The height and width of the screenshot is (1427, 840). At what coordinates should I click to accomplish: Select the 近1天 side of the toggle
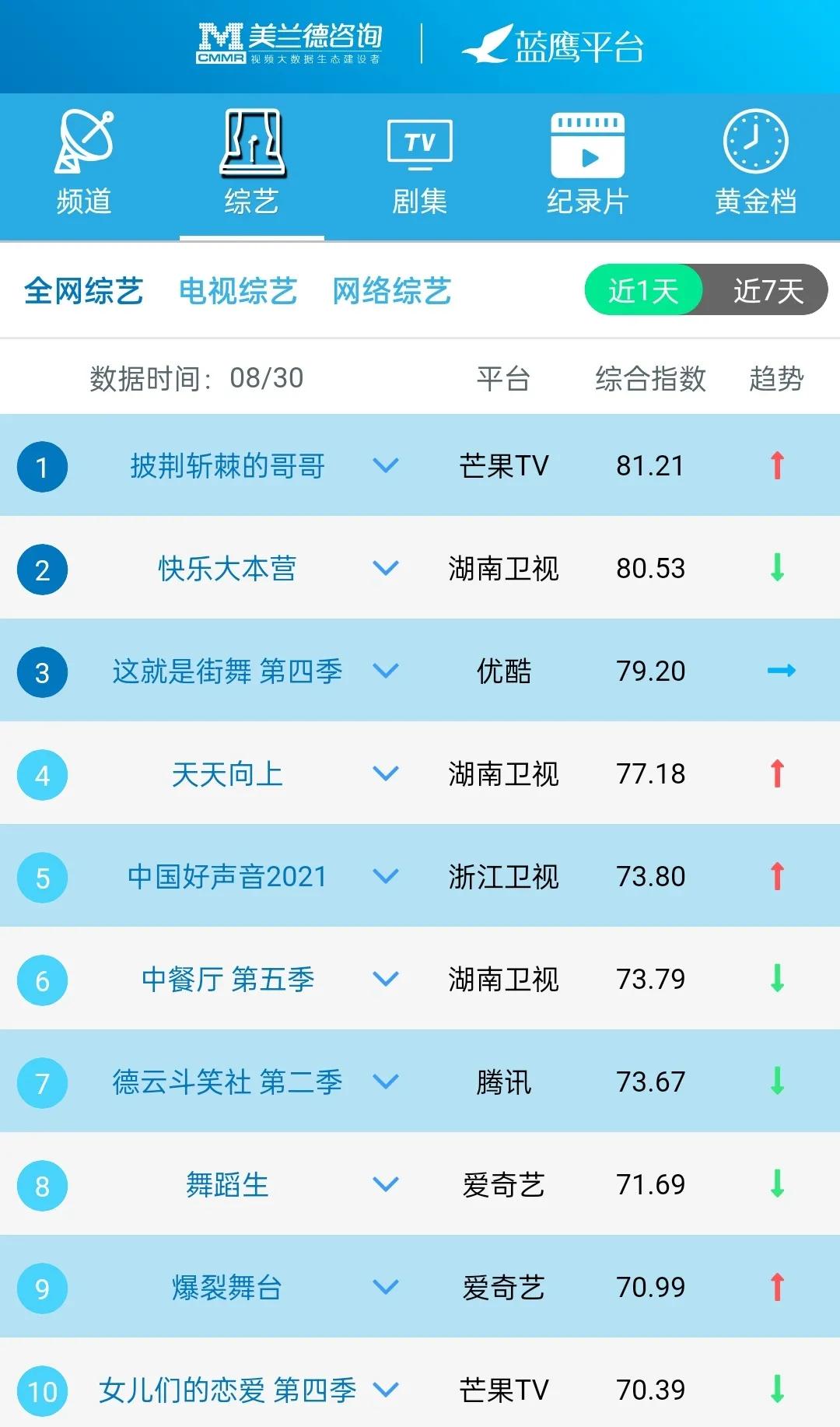642,289
